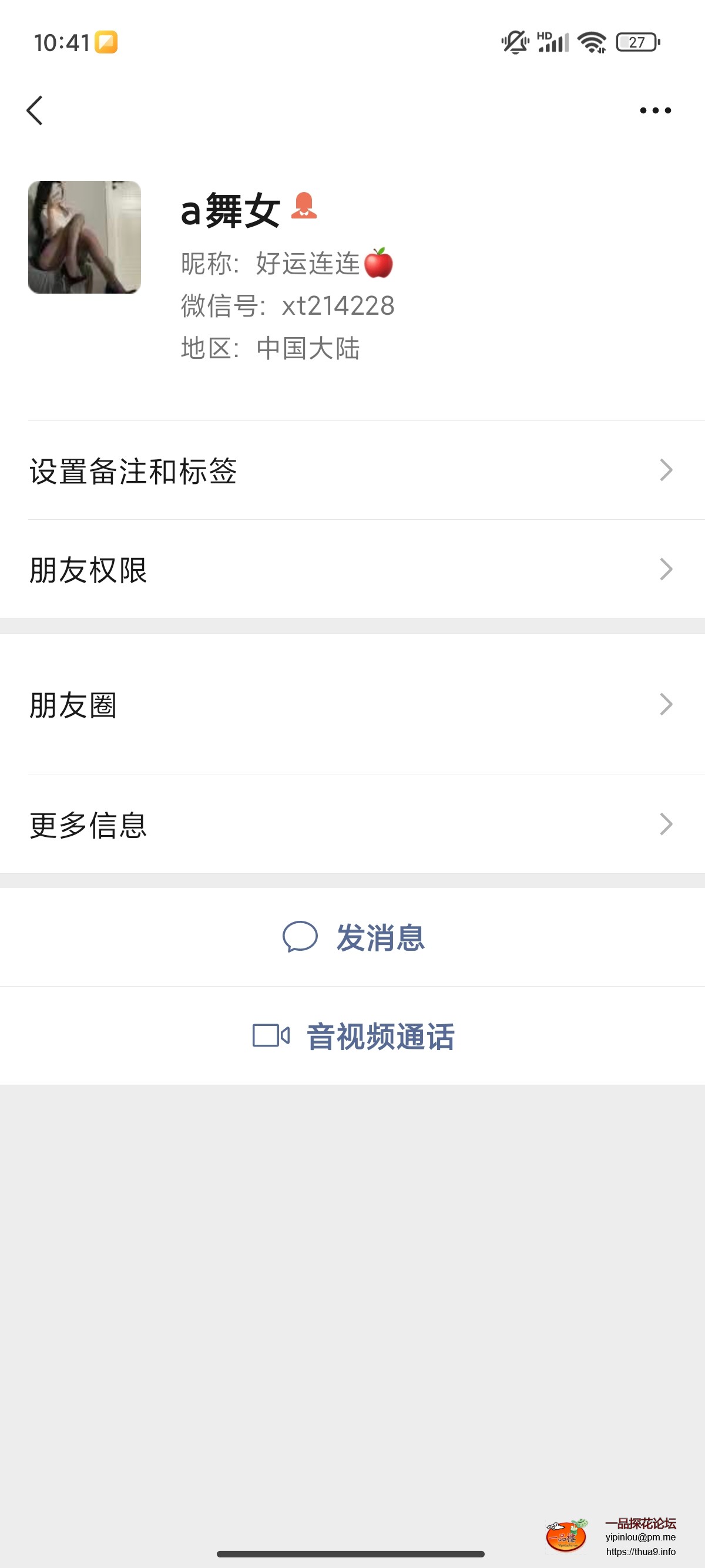The height and width of the screenshot is (1568, 705).
Task: Click the video camera icon beside 音视频通话
Action: [271, 1037]
